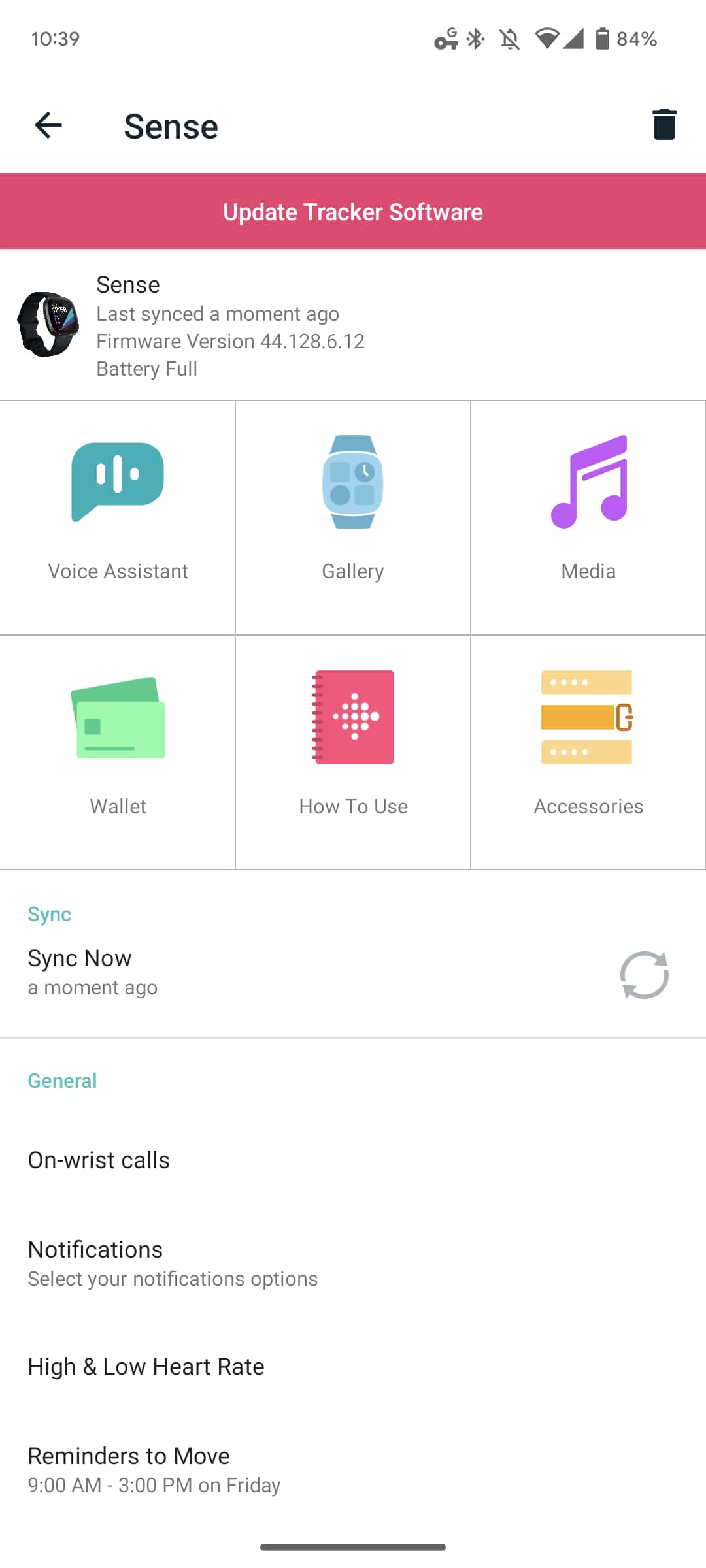Tap Sync Now to sync the device
Screen dimensions: 706x1568
(353, 972)
